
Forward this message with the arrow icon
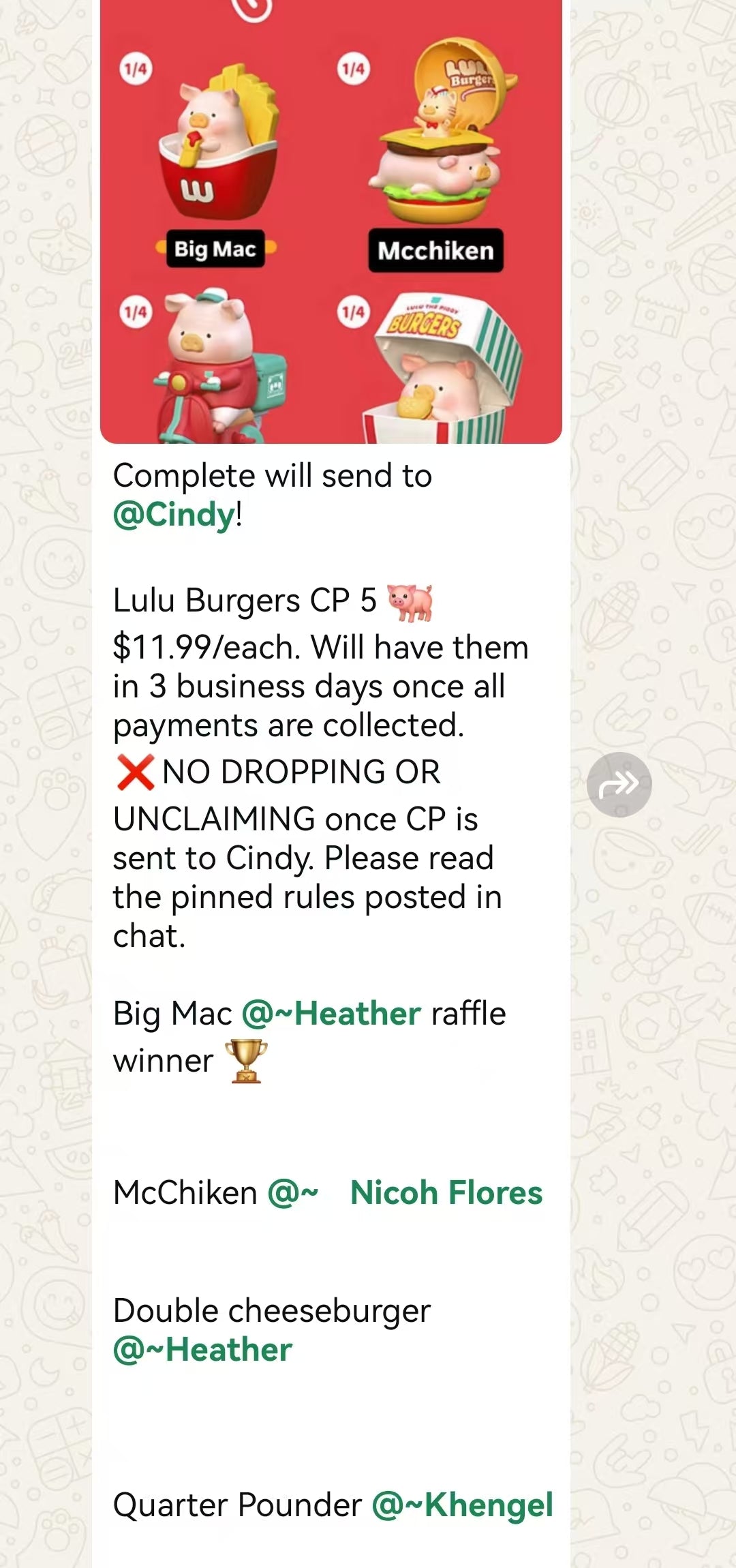point(619,785)
